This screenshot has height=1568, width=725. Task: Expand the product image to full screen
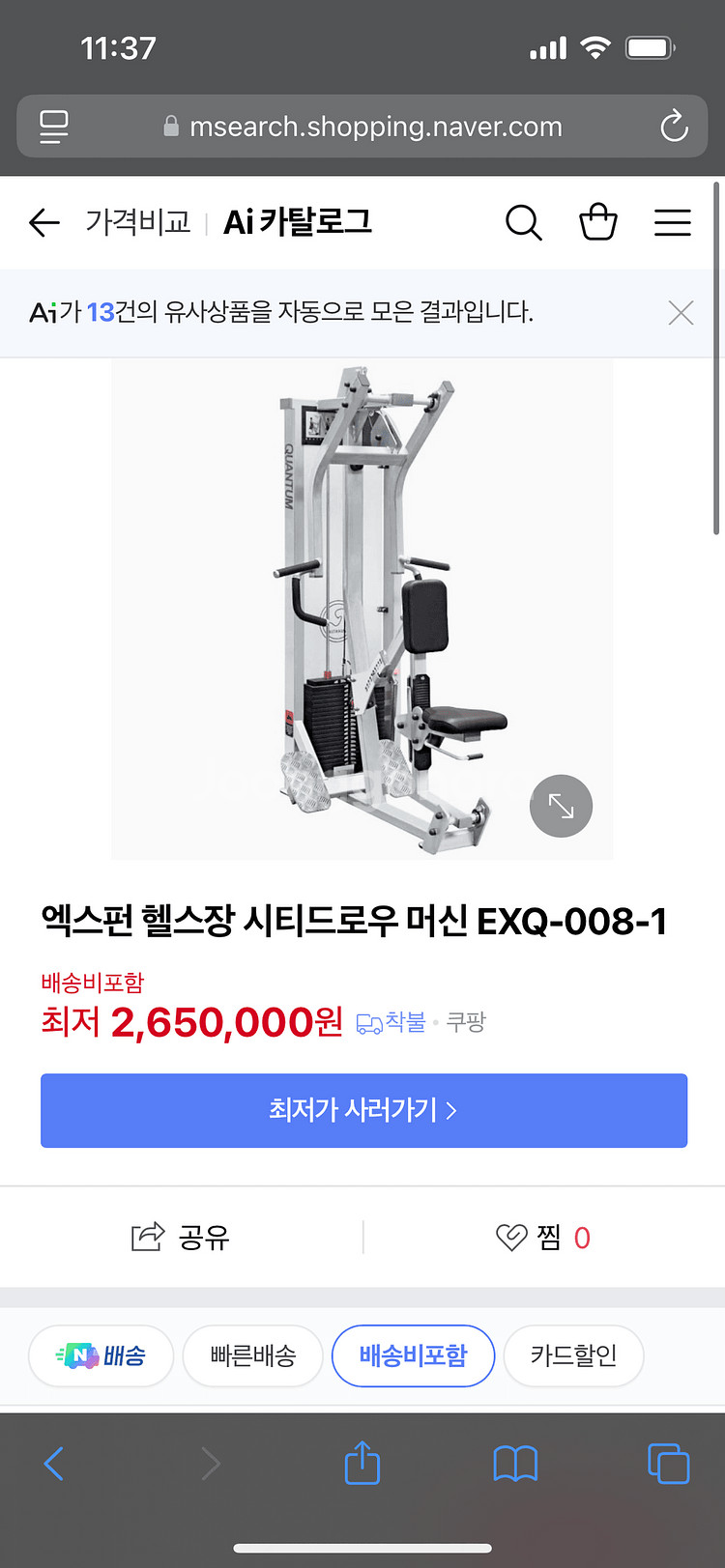561,806
